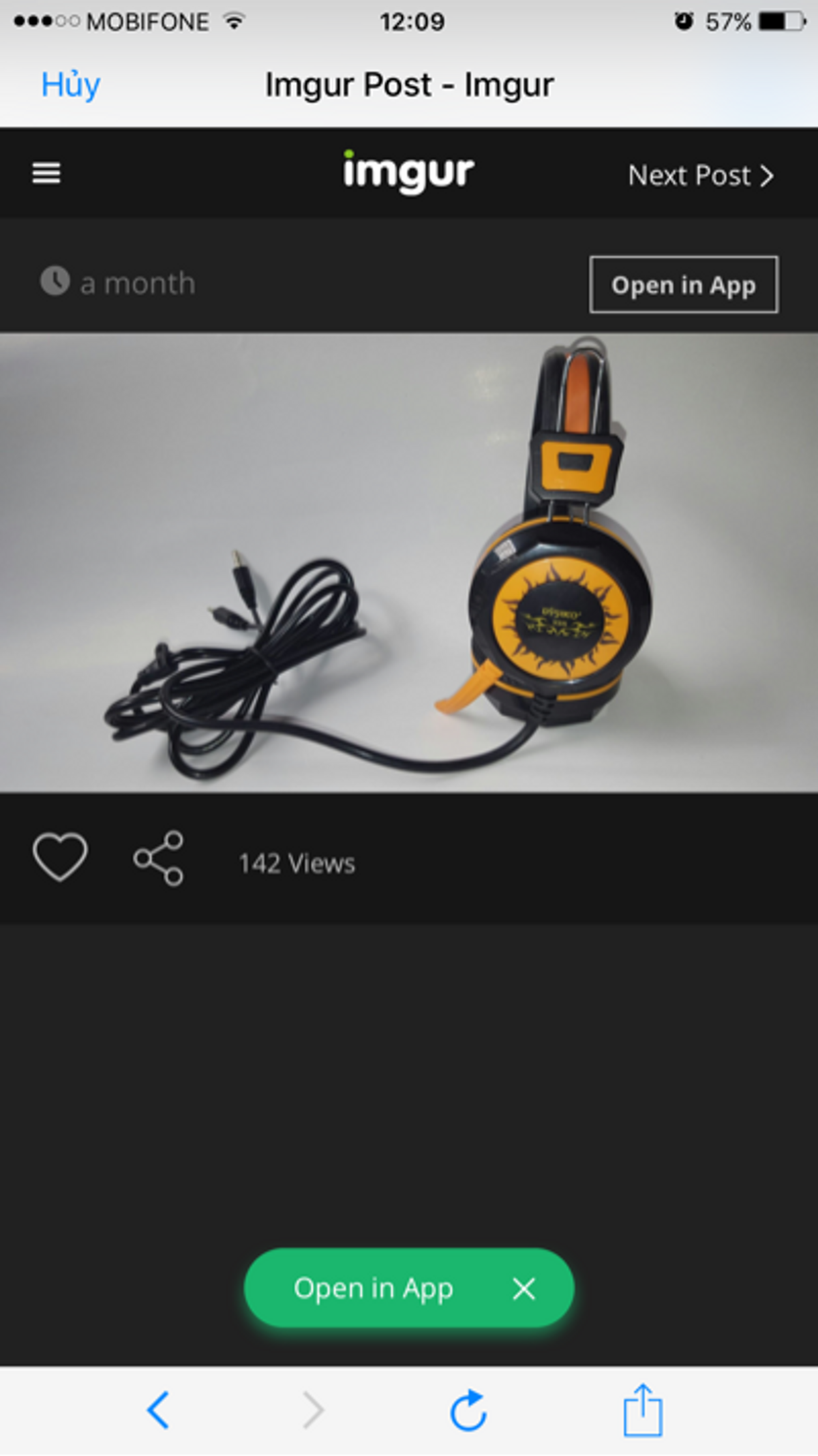Tap the outlined Open in App button
Viewport: 818px width, 1456px height.
tap(684, 285)
